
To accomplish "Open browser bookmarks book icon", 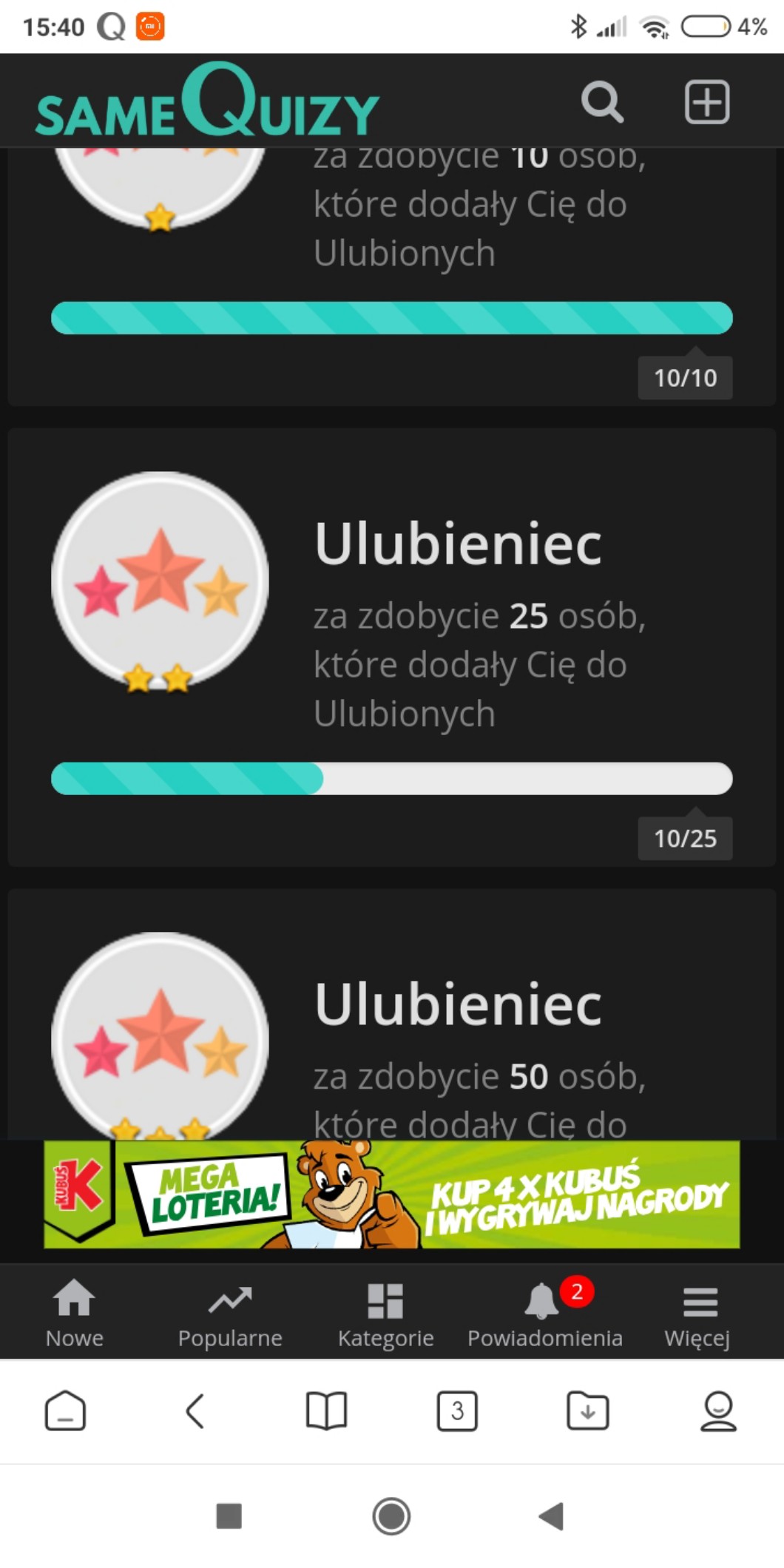I will (326, 1410).
